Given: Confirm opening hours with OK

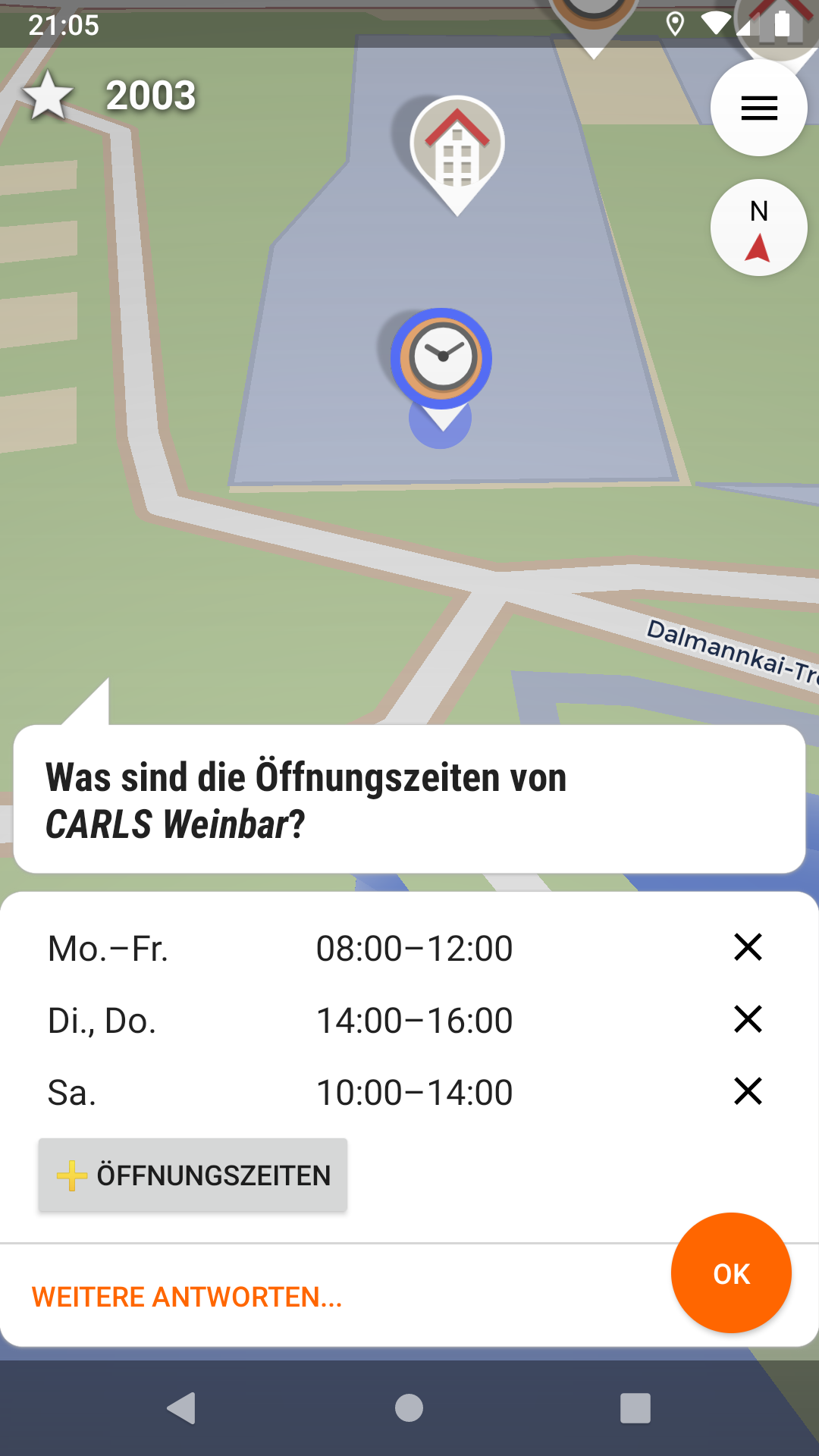Looking at the screenshot, I should (x=731, y=1273).
